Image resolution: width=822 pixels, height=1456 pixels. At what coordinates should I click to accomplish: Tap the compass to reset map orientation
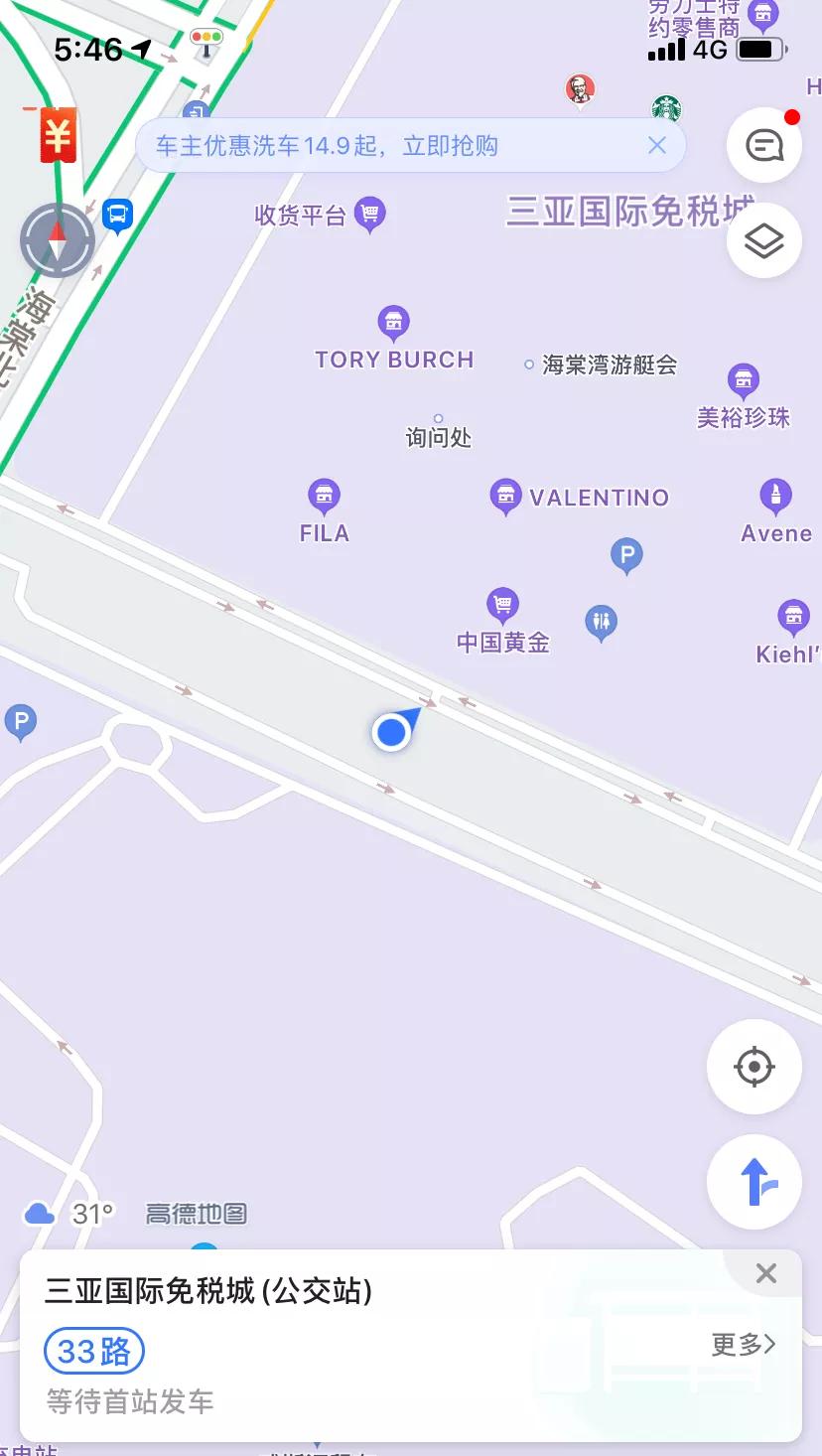tap(57, 239)
